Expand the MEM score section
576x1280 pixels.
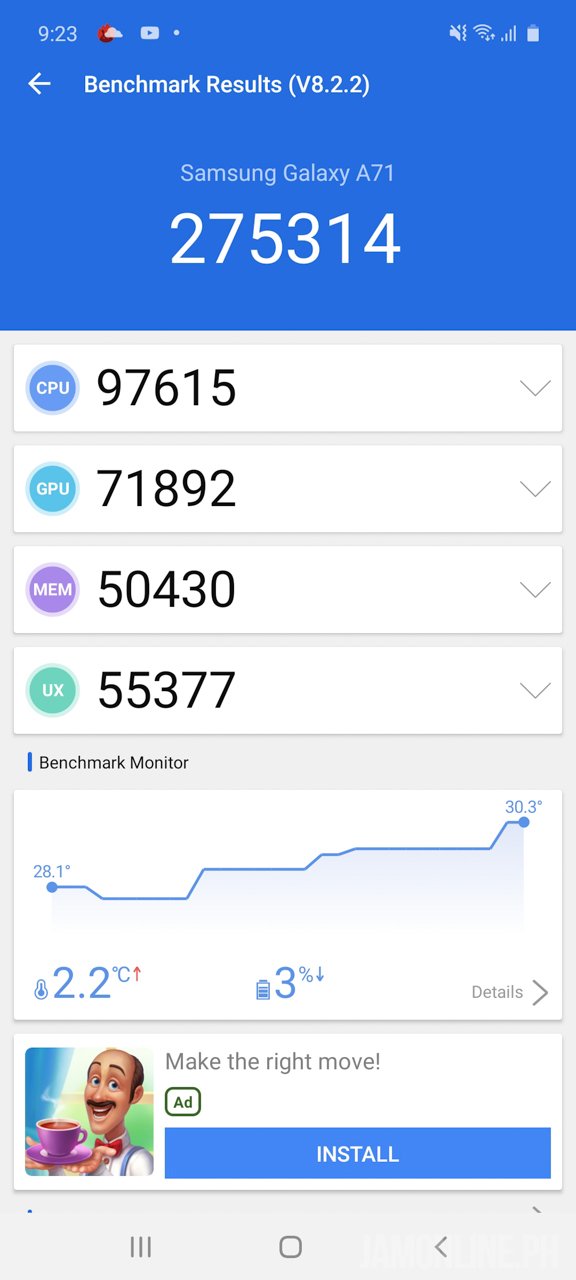(535, 590)
